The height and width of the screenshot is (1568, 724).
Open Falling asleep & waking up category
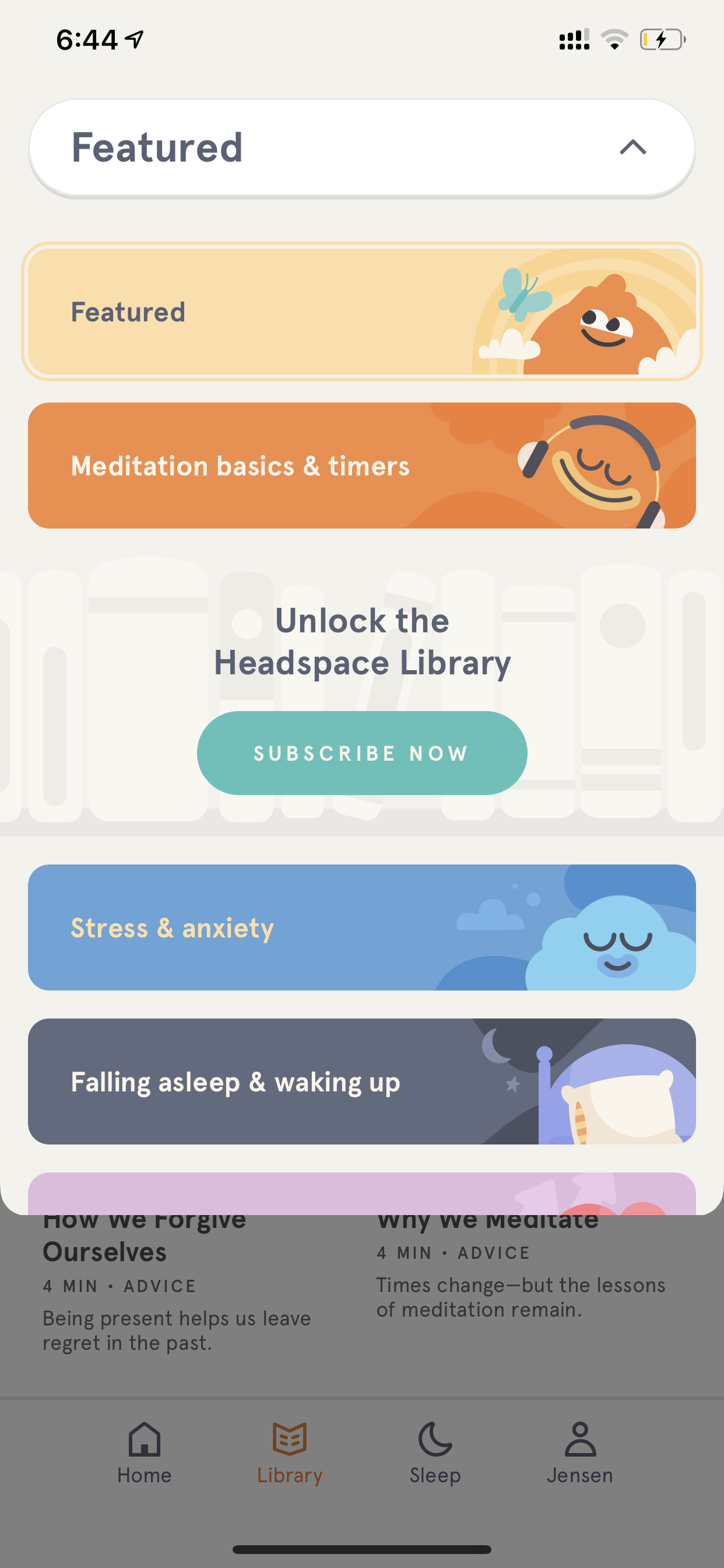point(361,1081)
